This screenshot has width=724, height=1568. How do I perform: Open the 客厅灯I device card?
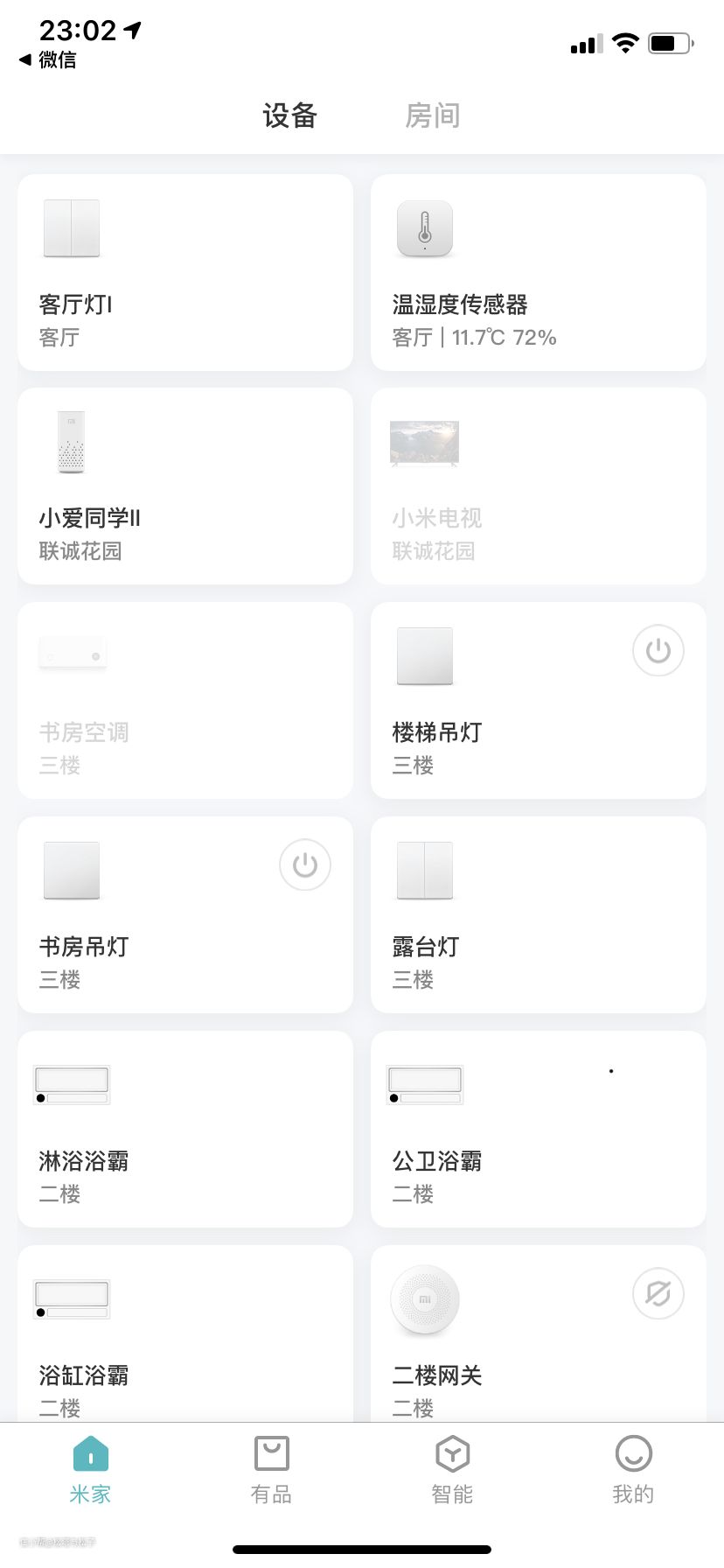pyautogui.click(x=185, y=272)
